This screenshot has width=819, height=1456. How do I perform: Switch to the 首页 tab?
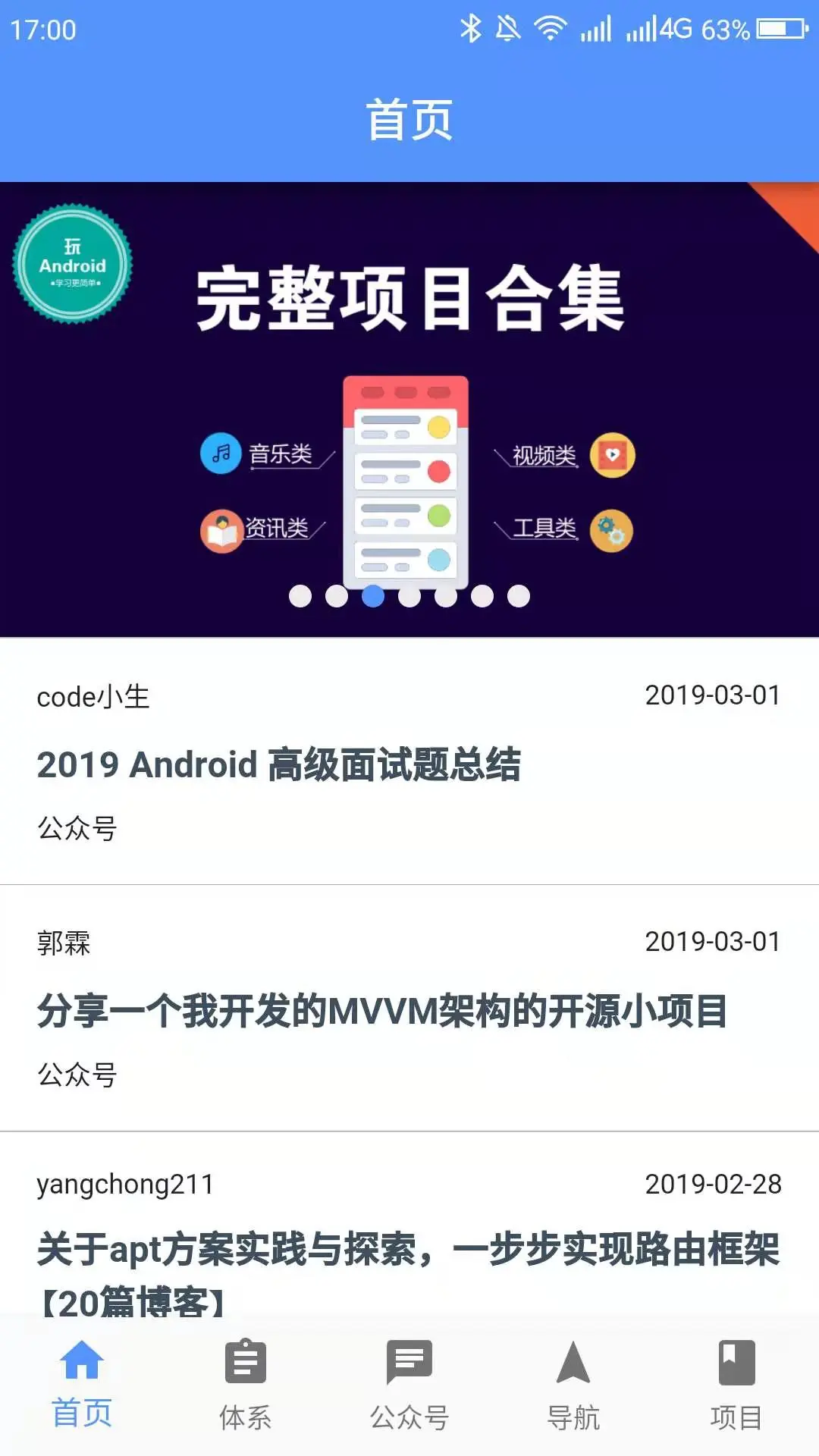[82, 1384]
